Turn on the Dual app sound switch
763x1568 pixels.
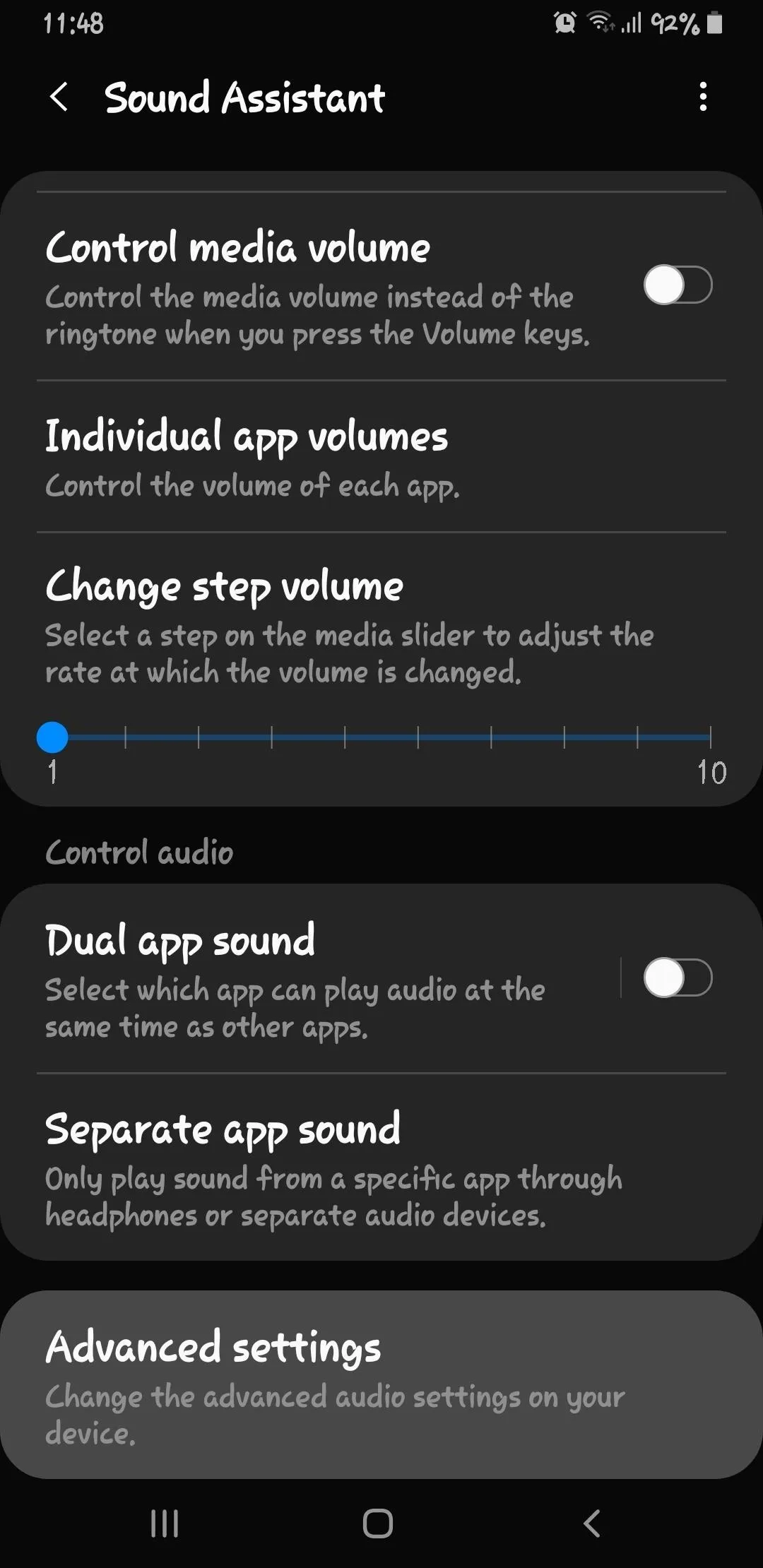pos(678,978)
